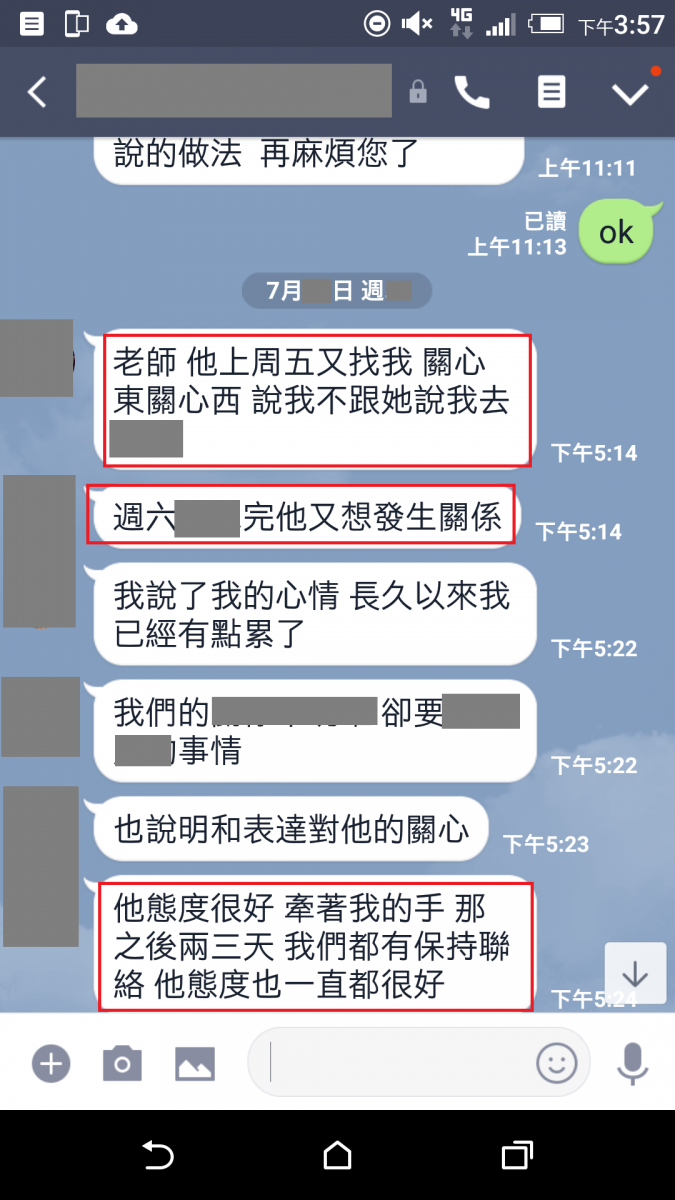Record a voice message with the microphone

click(x=632, y=1061)
